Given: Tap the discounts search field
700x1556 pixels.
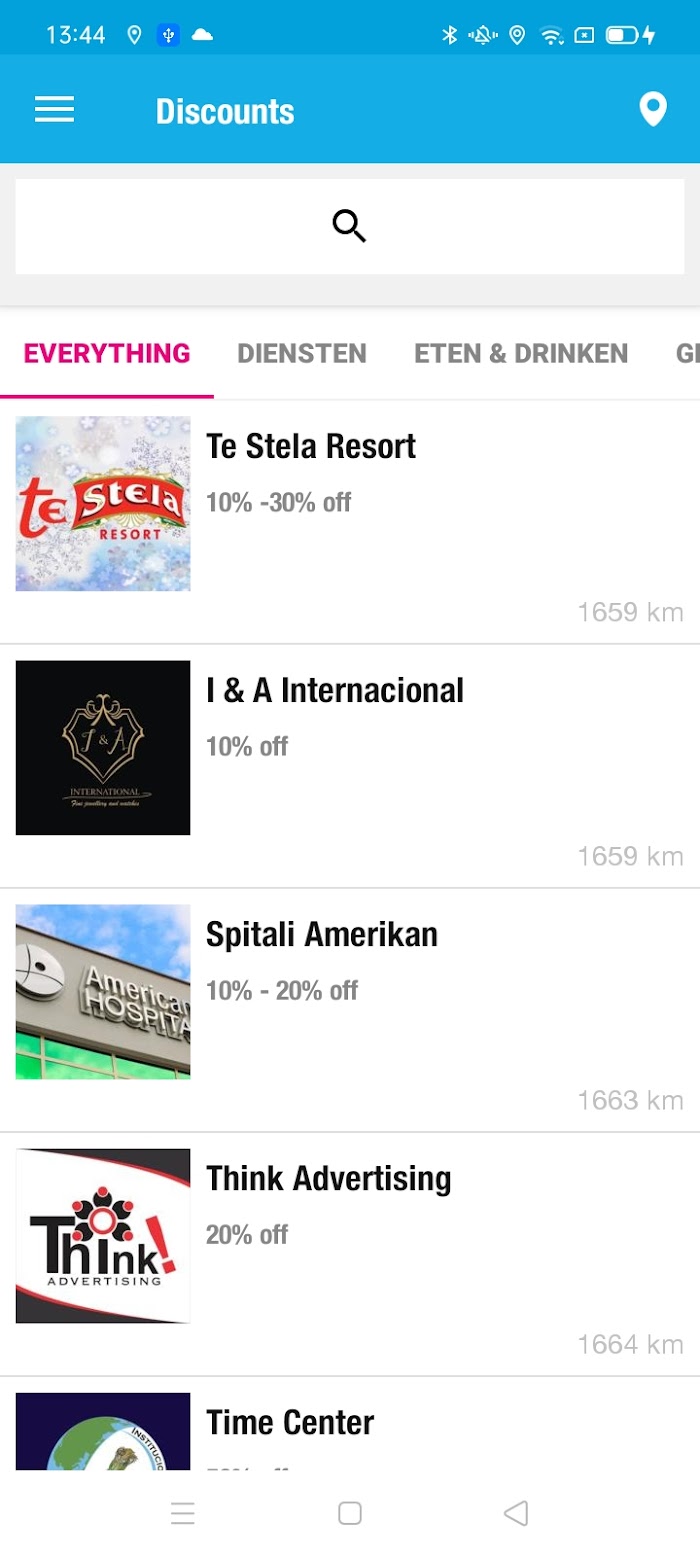Looking at the screenshot, I should tap(350, 227).
